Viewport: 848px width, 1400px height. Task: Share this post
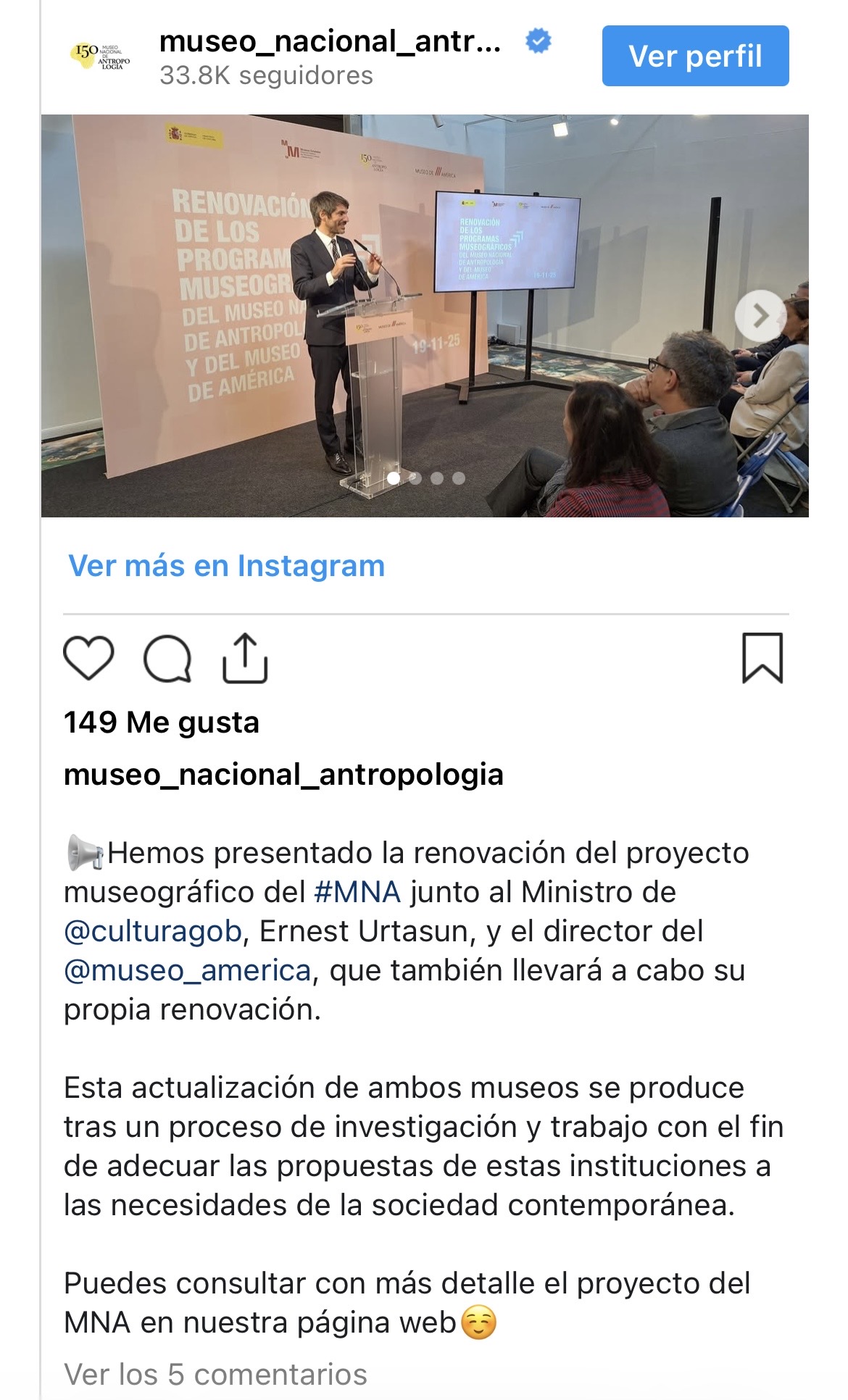[245, 658]
